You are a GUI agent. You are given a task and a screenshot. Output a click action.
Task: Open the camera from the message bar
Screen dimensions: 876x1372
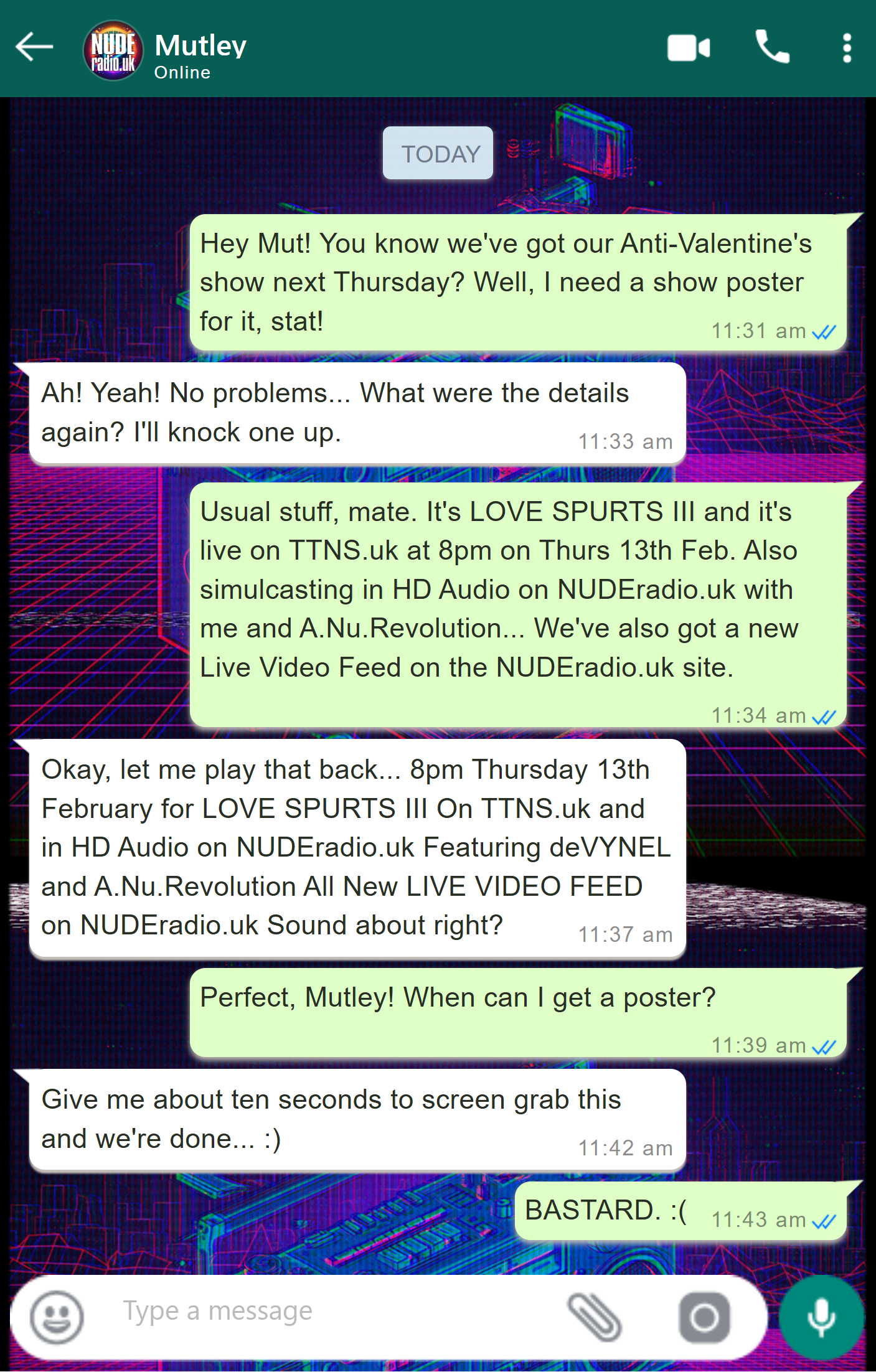click(x=704, y=1317)
